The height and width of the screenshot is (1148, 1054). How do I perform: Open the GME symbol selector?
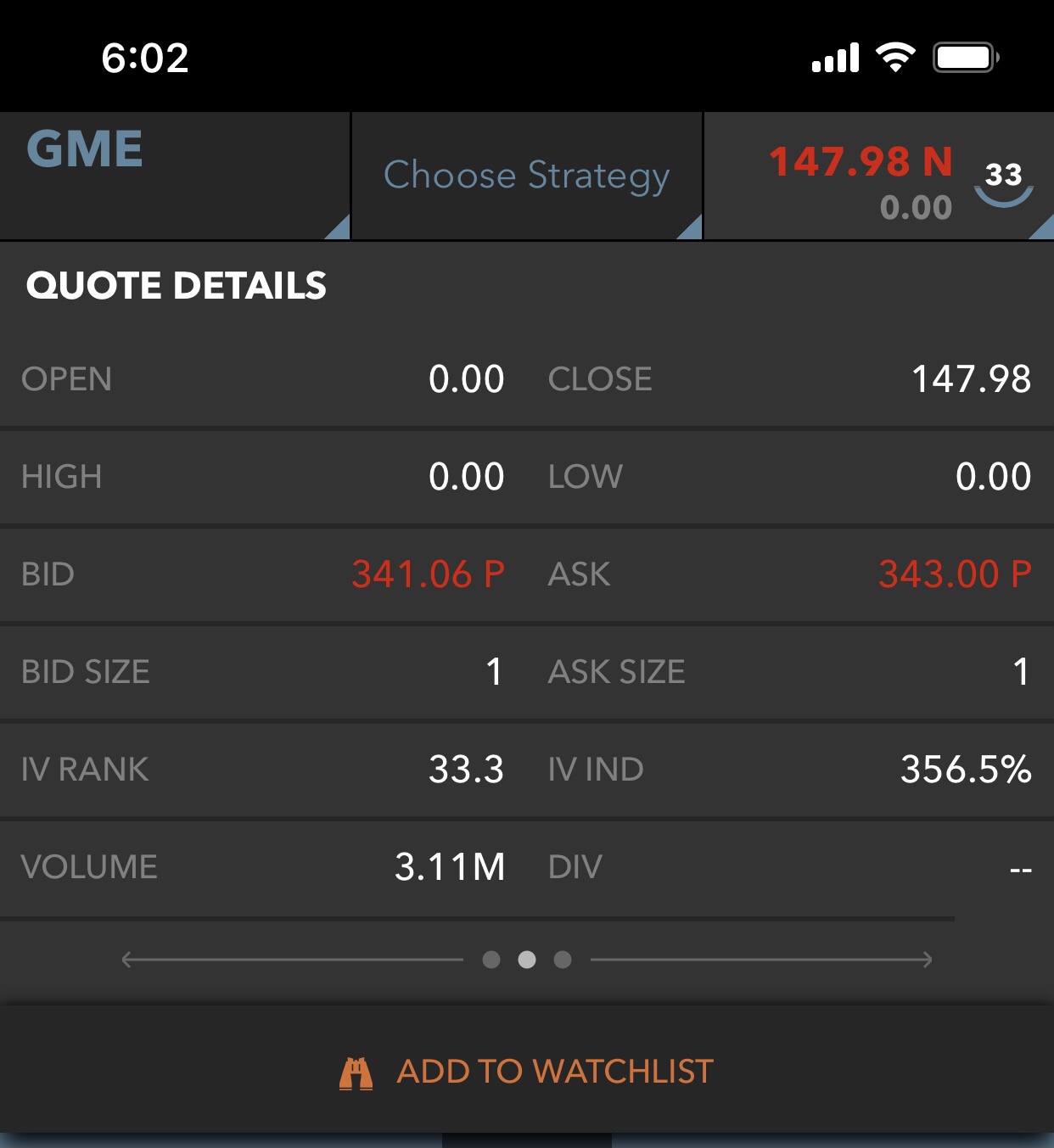pyautogui.click(x=175, y=176)
